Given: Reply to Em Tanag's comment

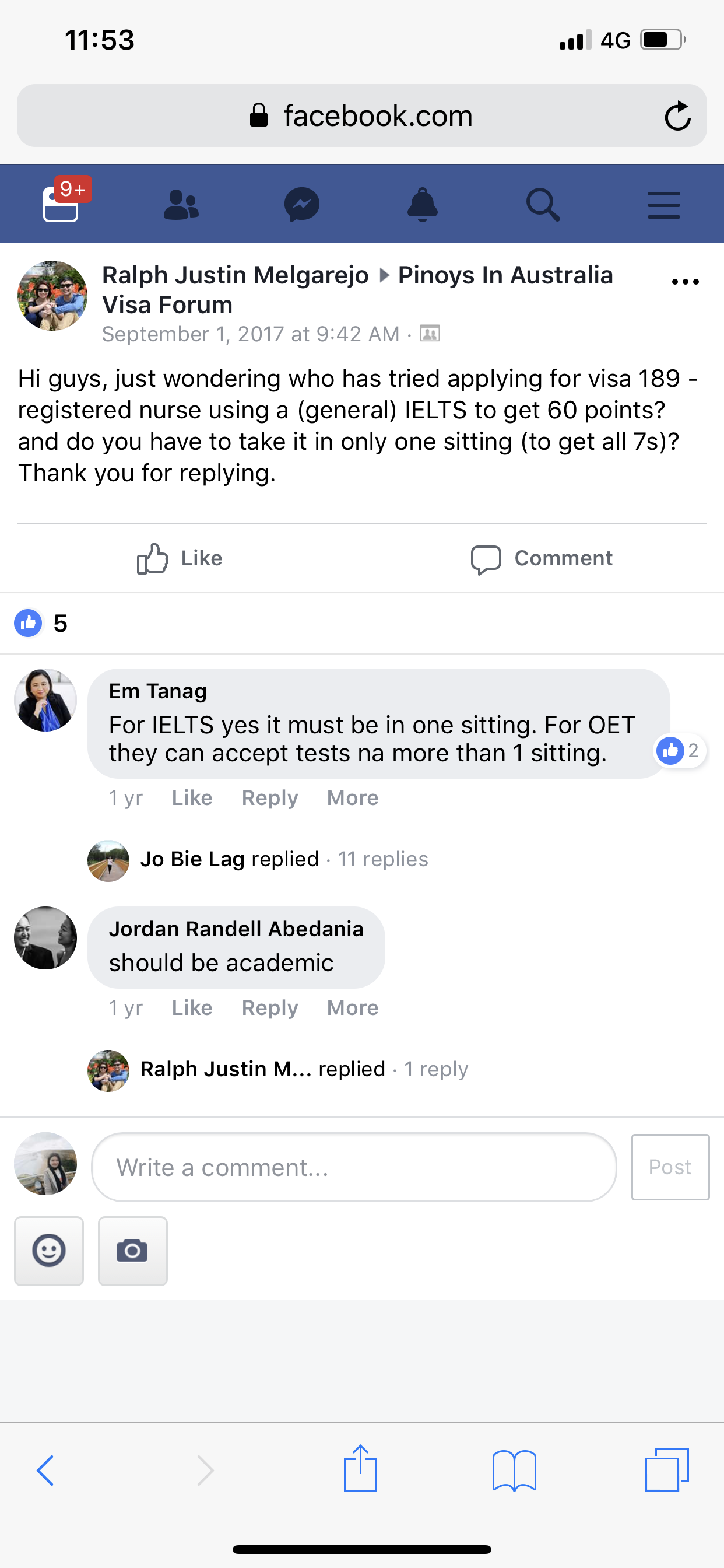Looking at the screenshot, I should pyautogui.click(x=269, y=798).
